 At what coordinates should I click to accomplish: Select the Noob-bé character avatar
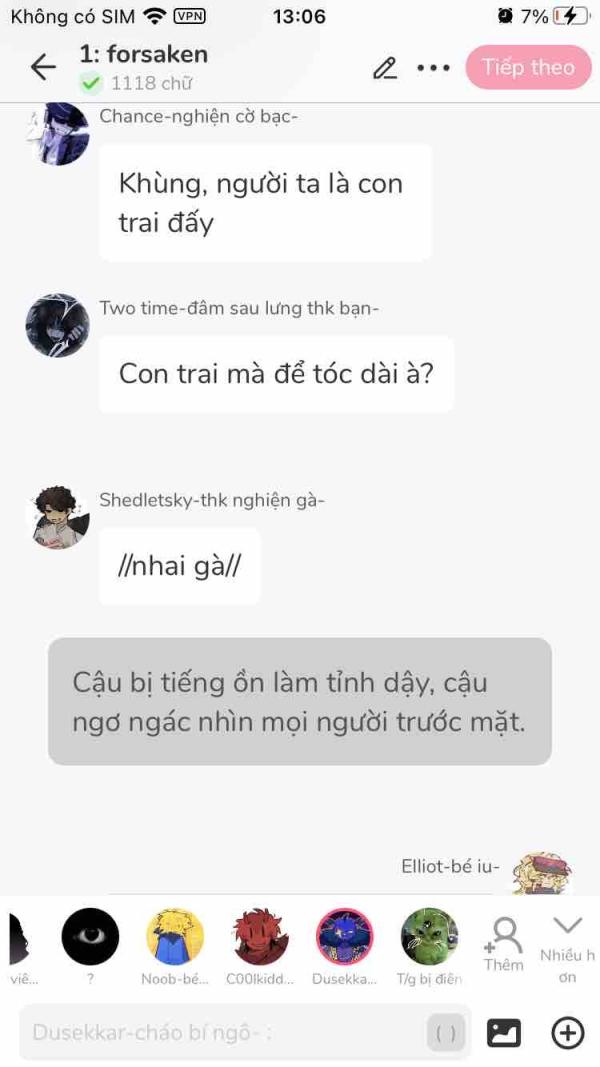tap(175, 937)
